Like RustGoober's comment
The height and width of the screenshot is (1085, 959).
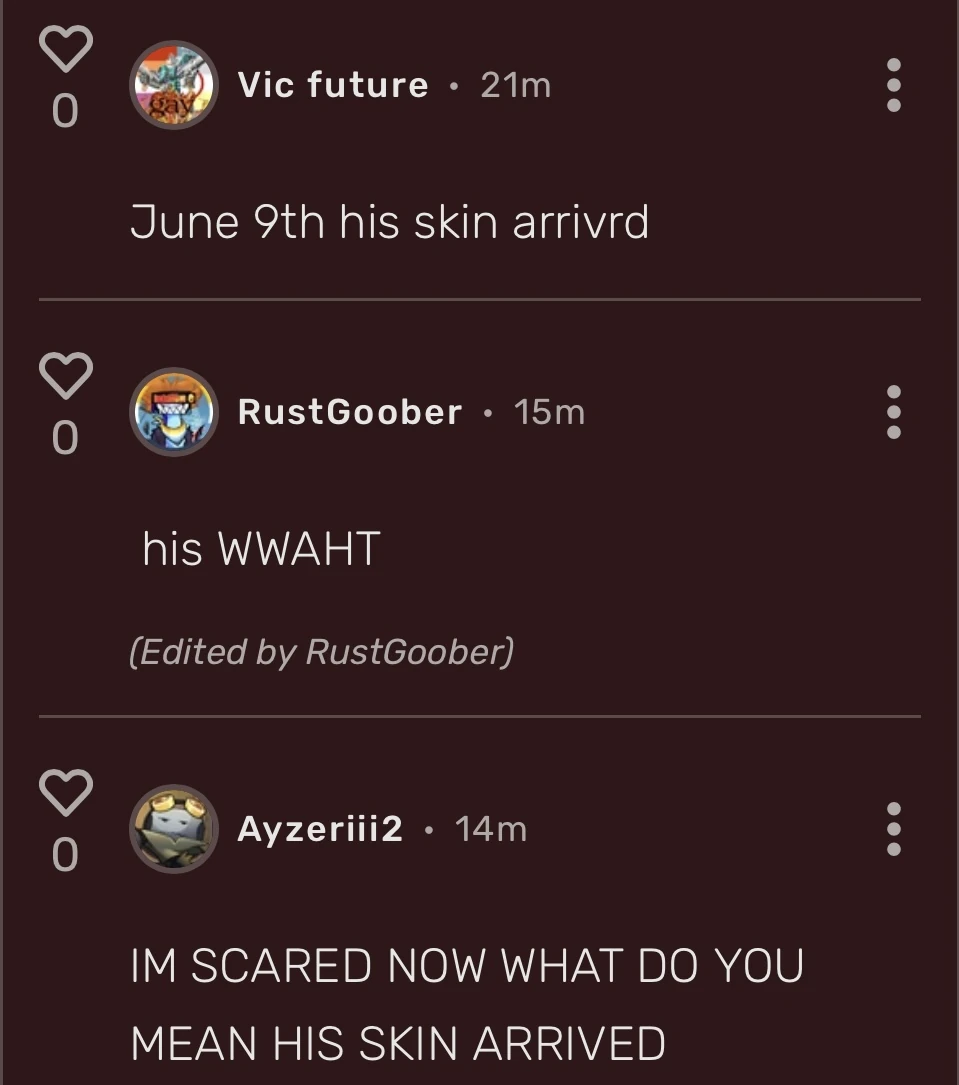[x=65, y=374]
